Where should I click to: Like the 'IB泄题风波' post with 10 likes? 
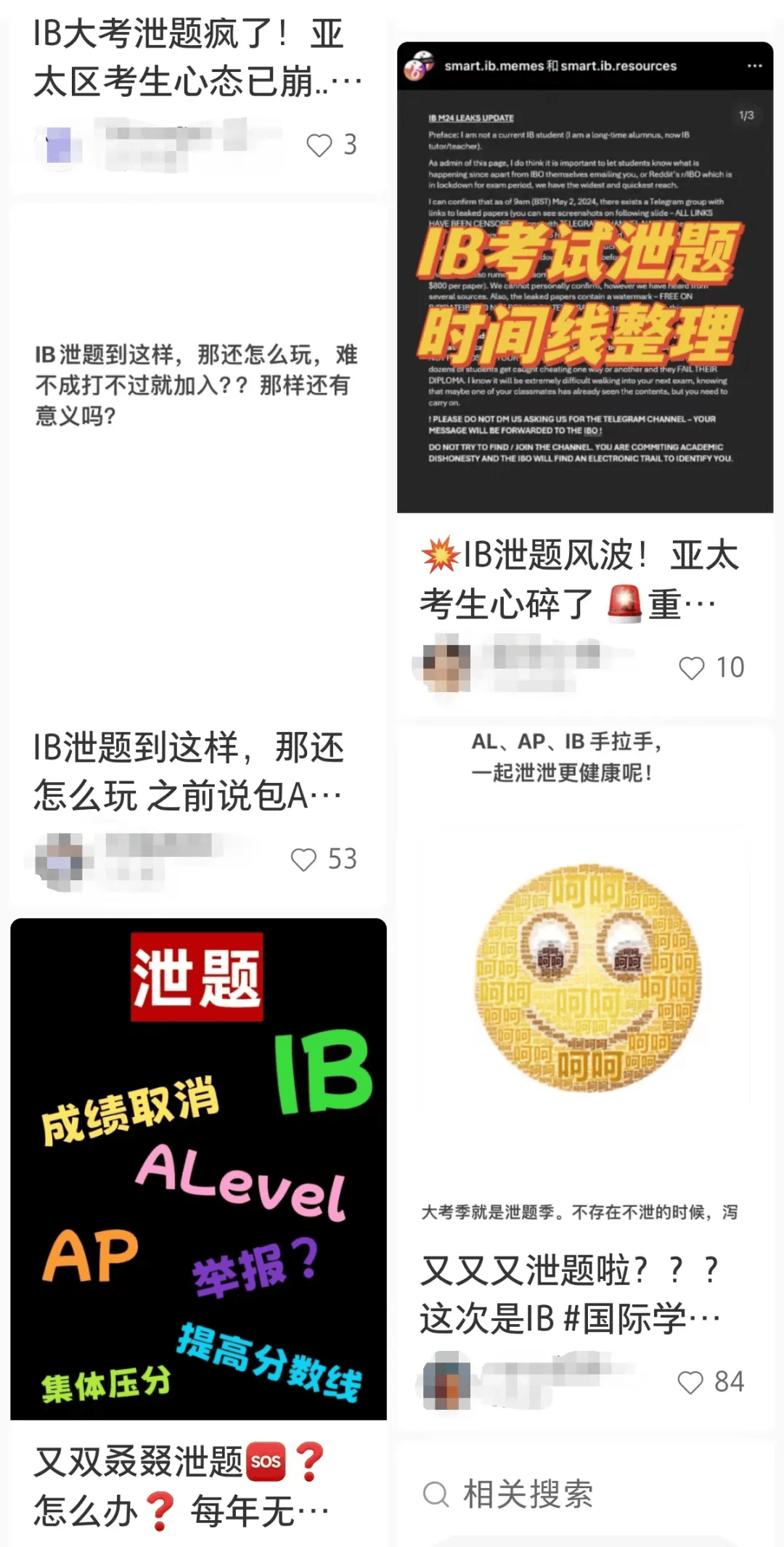(691, 668)
